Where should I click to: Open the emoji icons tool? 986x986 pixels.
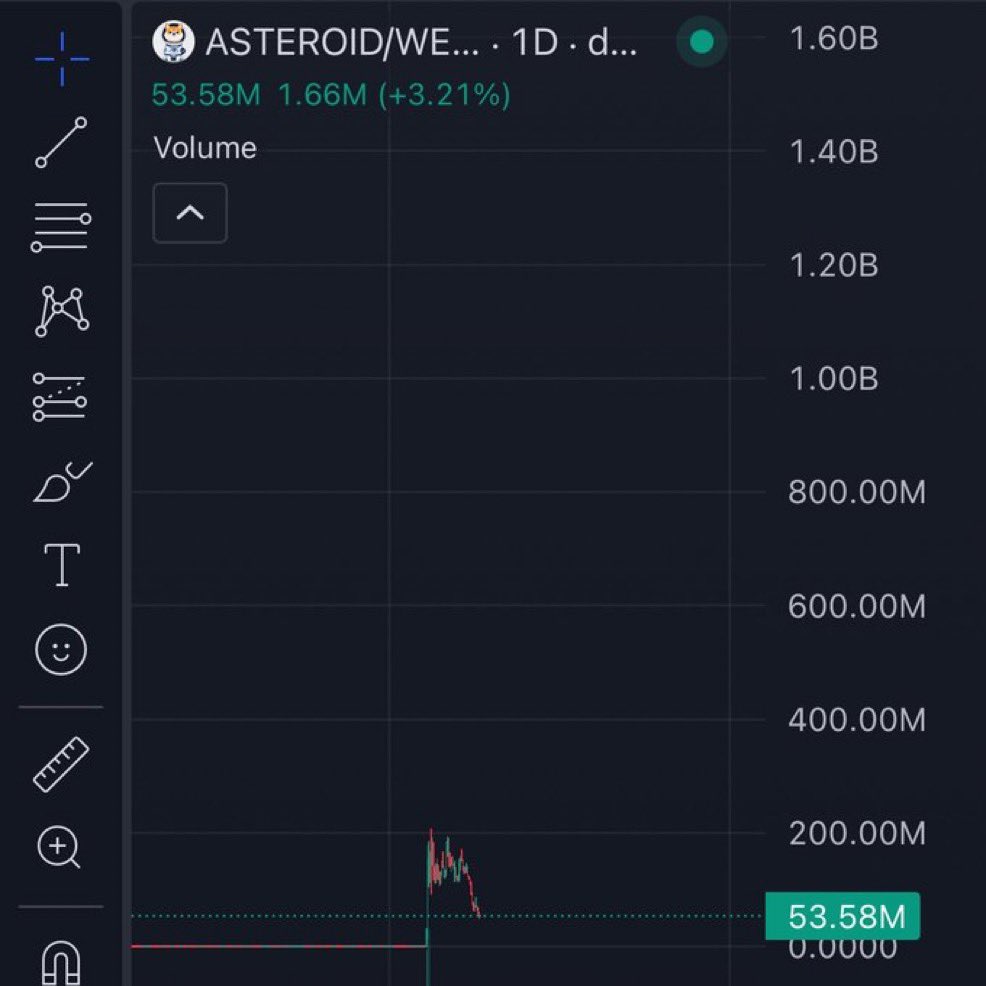(x=61, y=650)
